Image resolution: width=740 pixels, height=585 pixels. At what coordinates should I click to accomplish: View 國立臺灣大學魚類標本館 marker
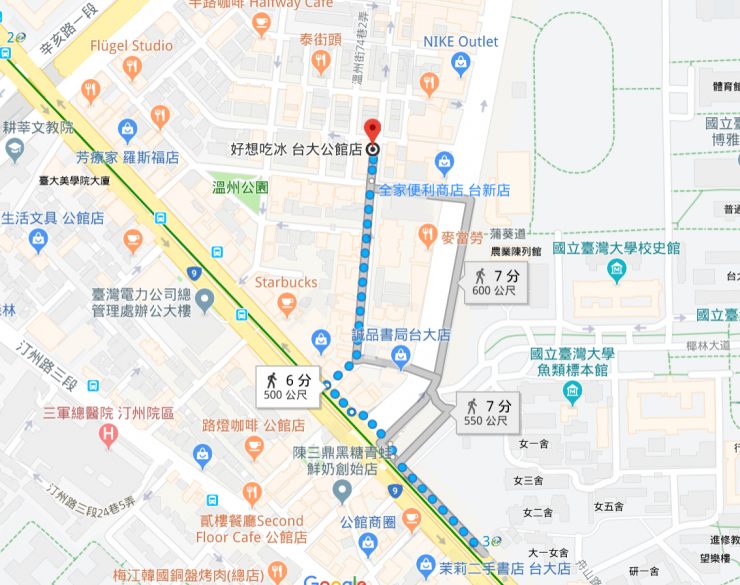574,388
